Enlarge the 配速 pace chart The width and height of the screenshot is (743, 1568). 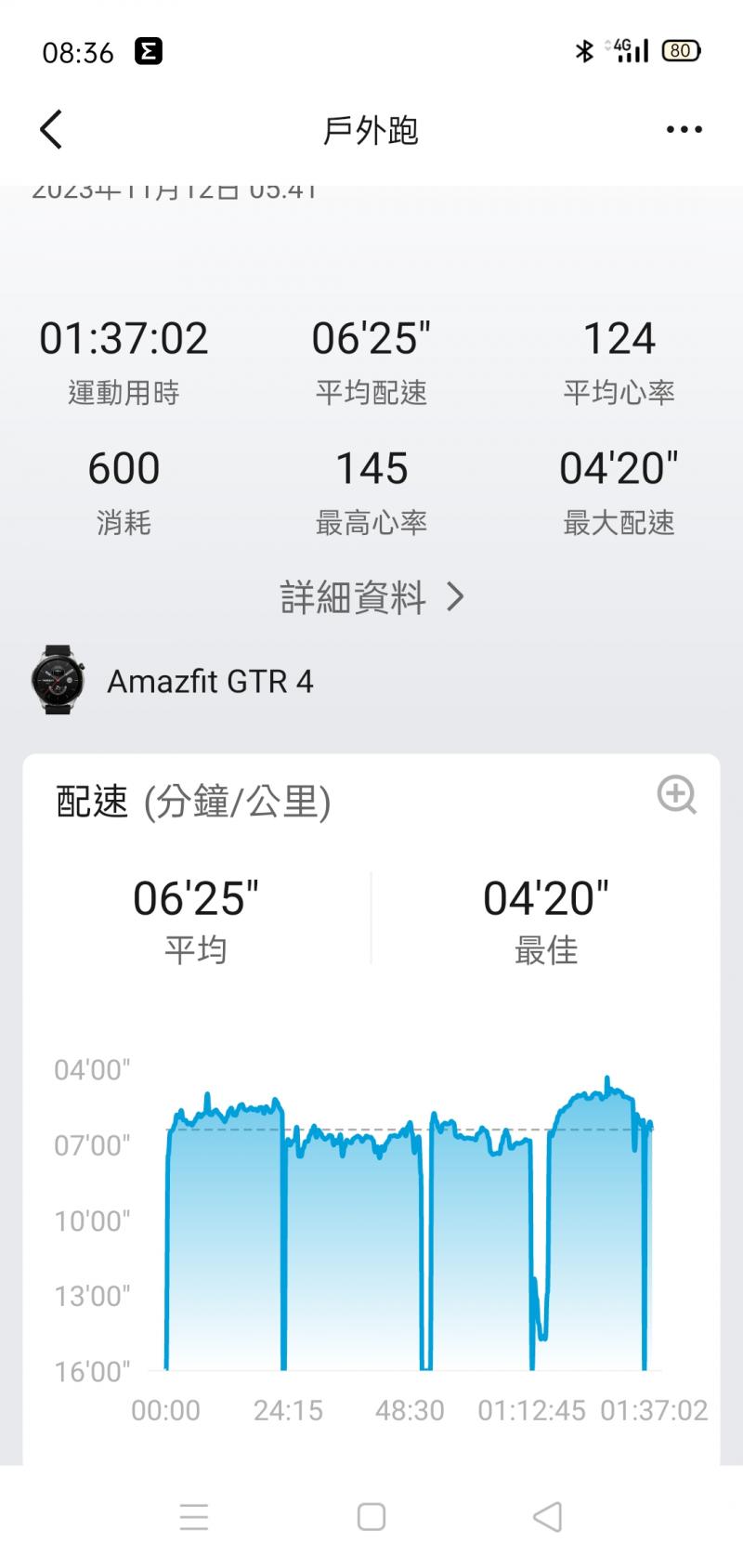[676, 795]
